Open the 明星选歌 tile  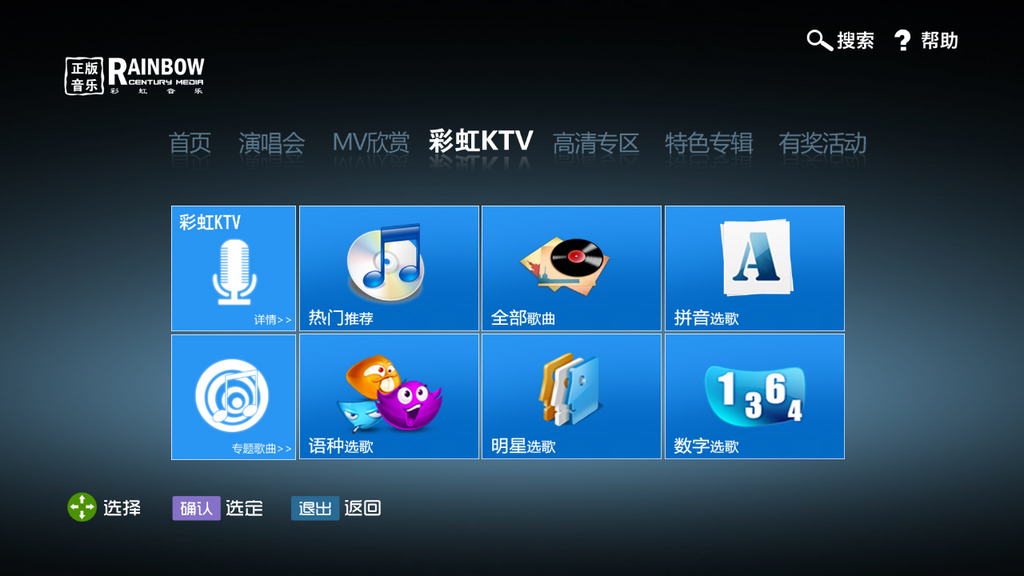click(x=571, y=397)
